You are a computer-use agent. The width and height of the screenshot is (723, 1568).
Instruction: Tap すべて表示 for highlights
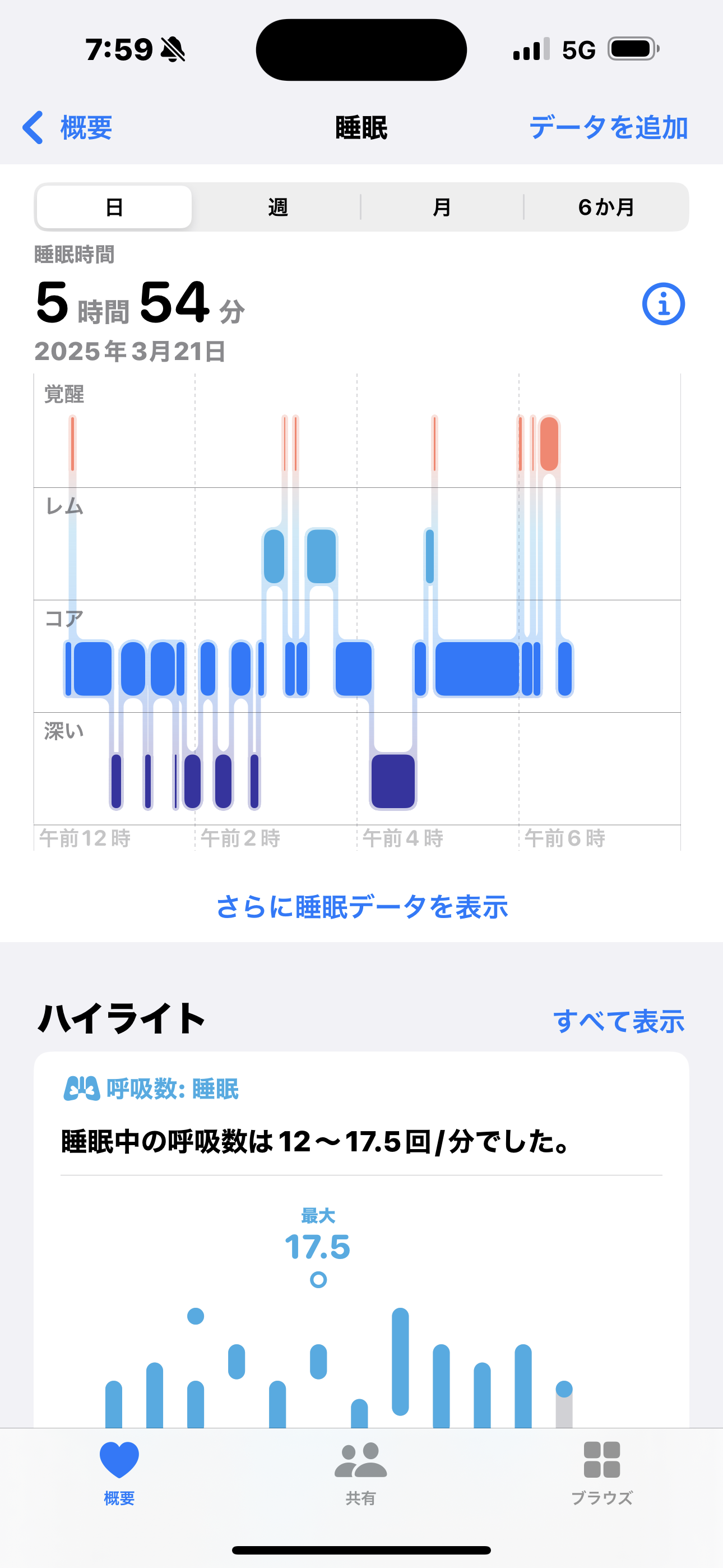point(619,1021)
